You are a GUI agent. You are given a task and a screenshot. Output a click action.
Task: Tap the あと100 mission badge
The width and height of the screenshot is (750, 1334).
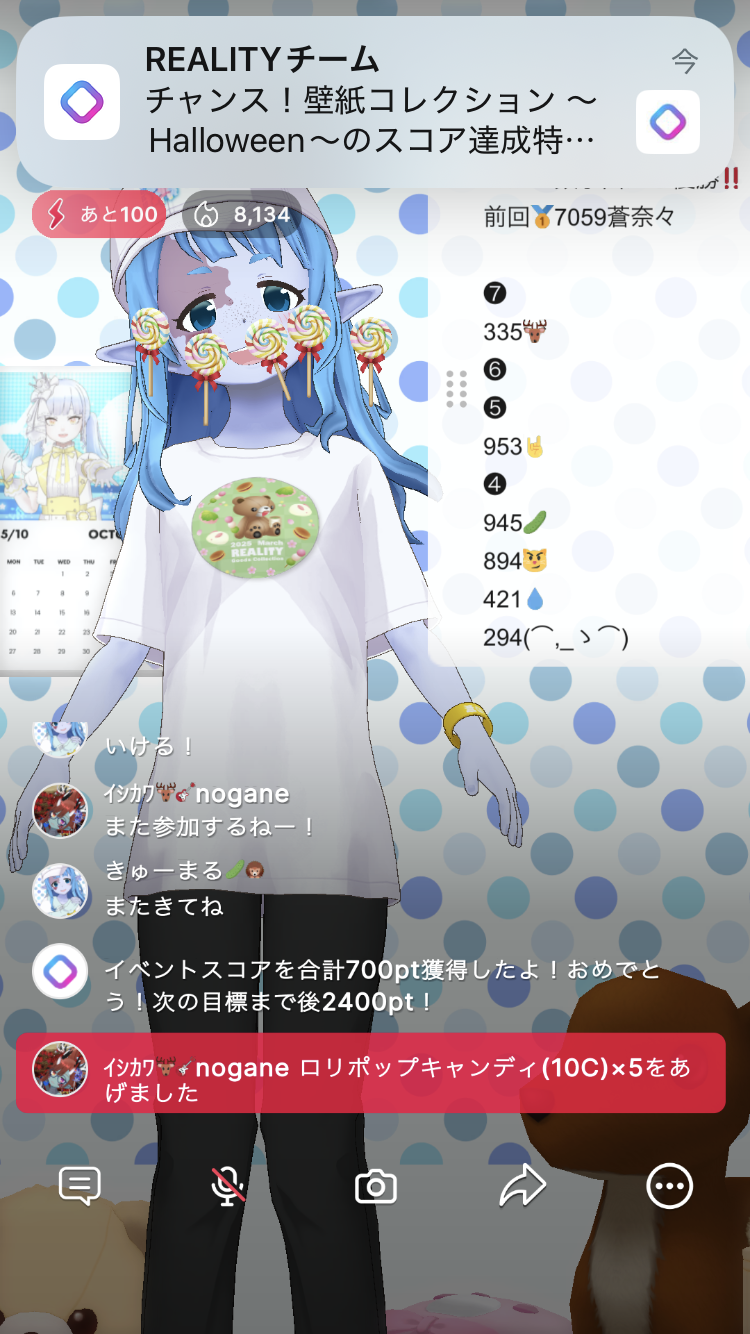[99, 214]
